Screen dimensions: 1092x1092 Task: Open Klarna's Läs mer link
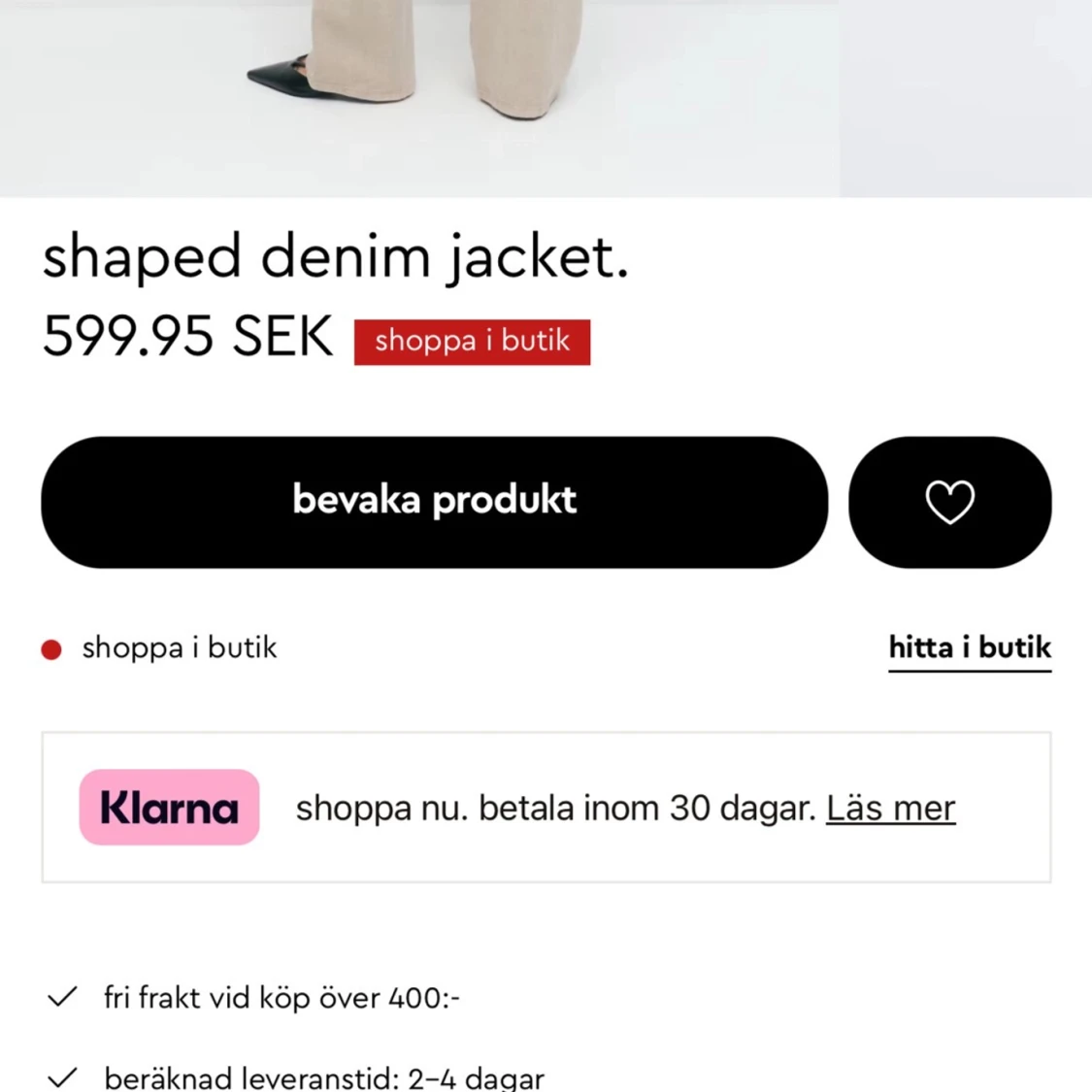[890, 809]
